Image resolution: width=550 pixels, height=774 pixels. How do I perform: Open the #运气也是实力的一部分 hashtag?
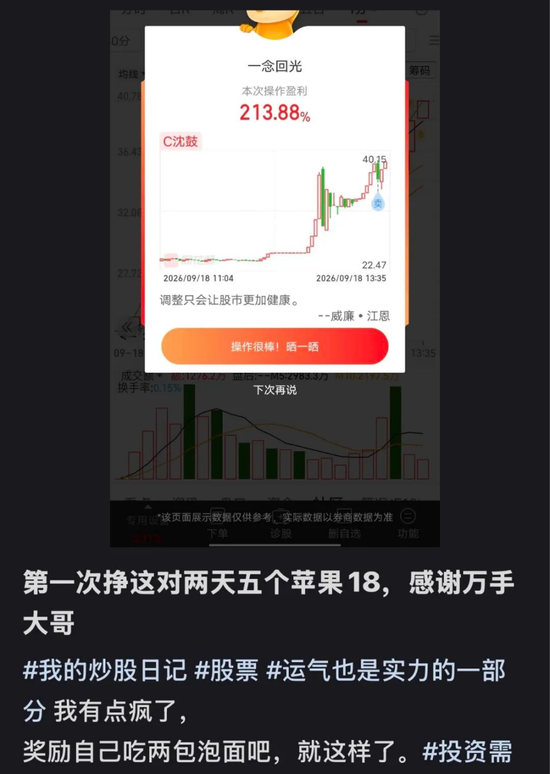tap(386, 671)
